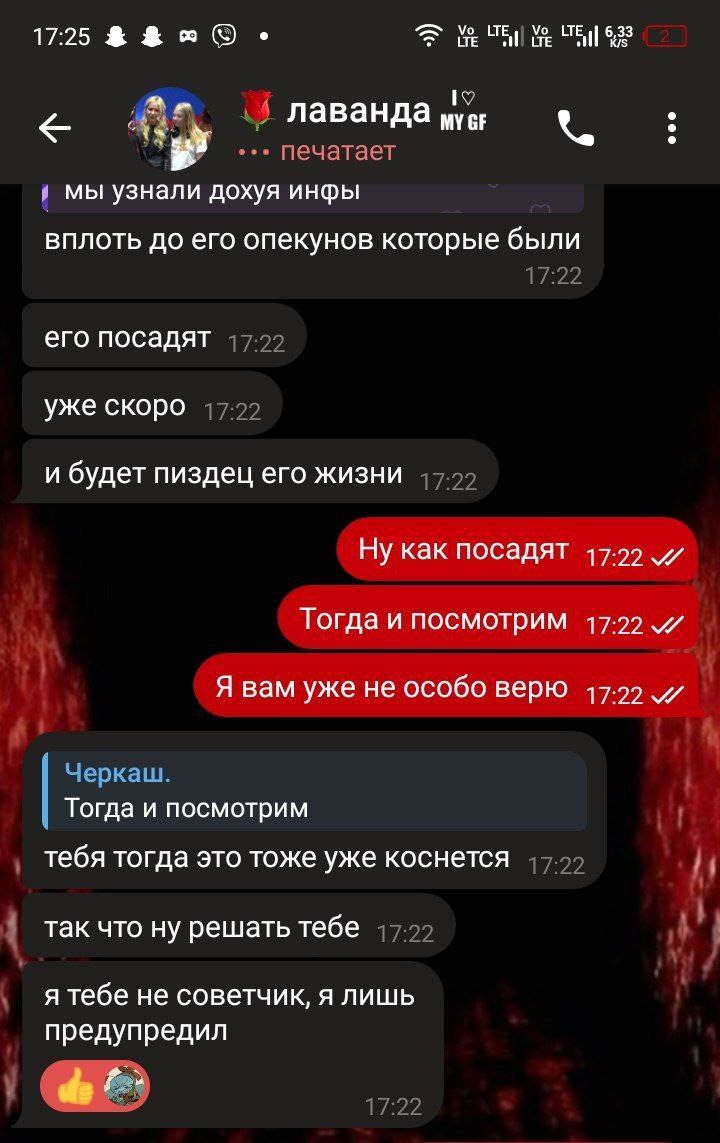Open the three-dot overflow menu

(671, 128)
